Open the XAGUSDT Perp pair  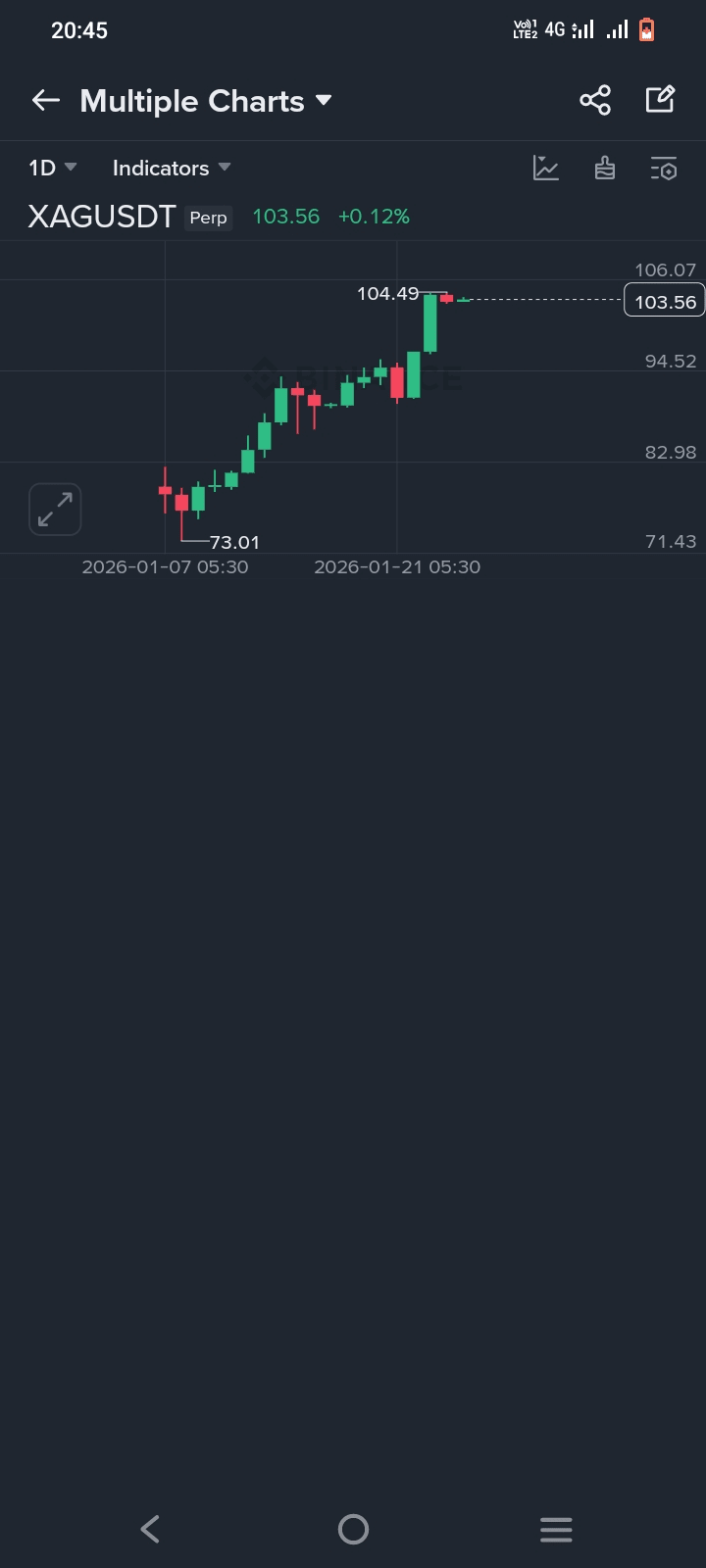(127, 217)
